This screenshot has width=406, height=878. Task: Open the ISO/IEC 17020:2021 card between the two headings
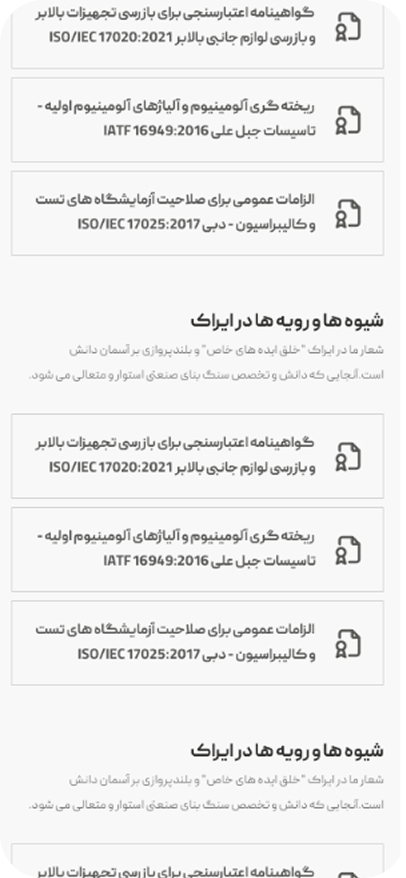tap(197, 456)
